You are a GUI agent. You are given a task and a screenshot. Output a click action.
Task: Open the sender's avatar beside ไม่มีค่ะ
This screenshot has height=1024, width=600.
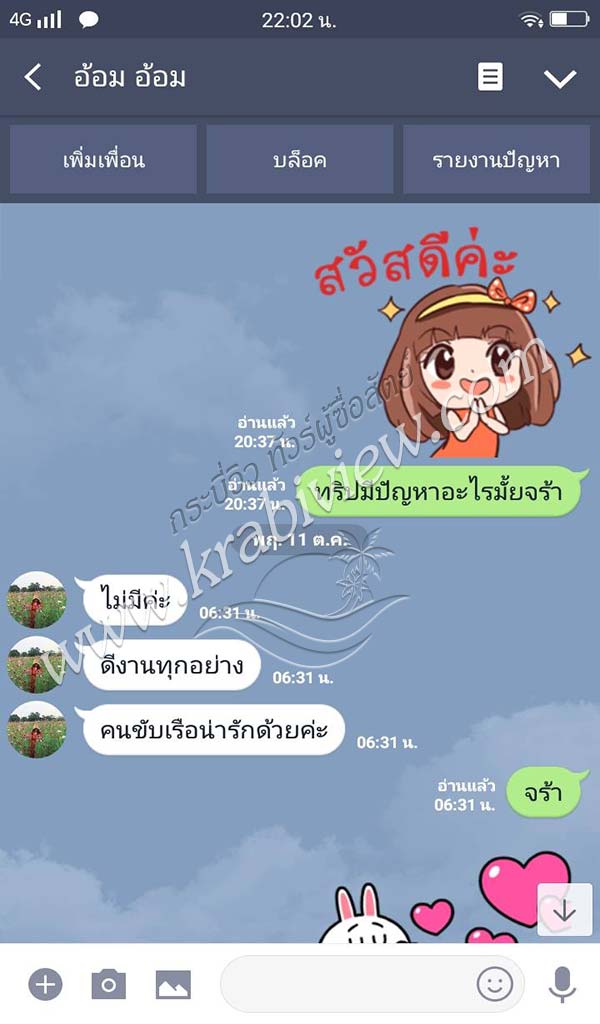[37, 600]
